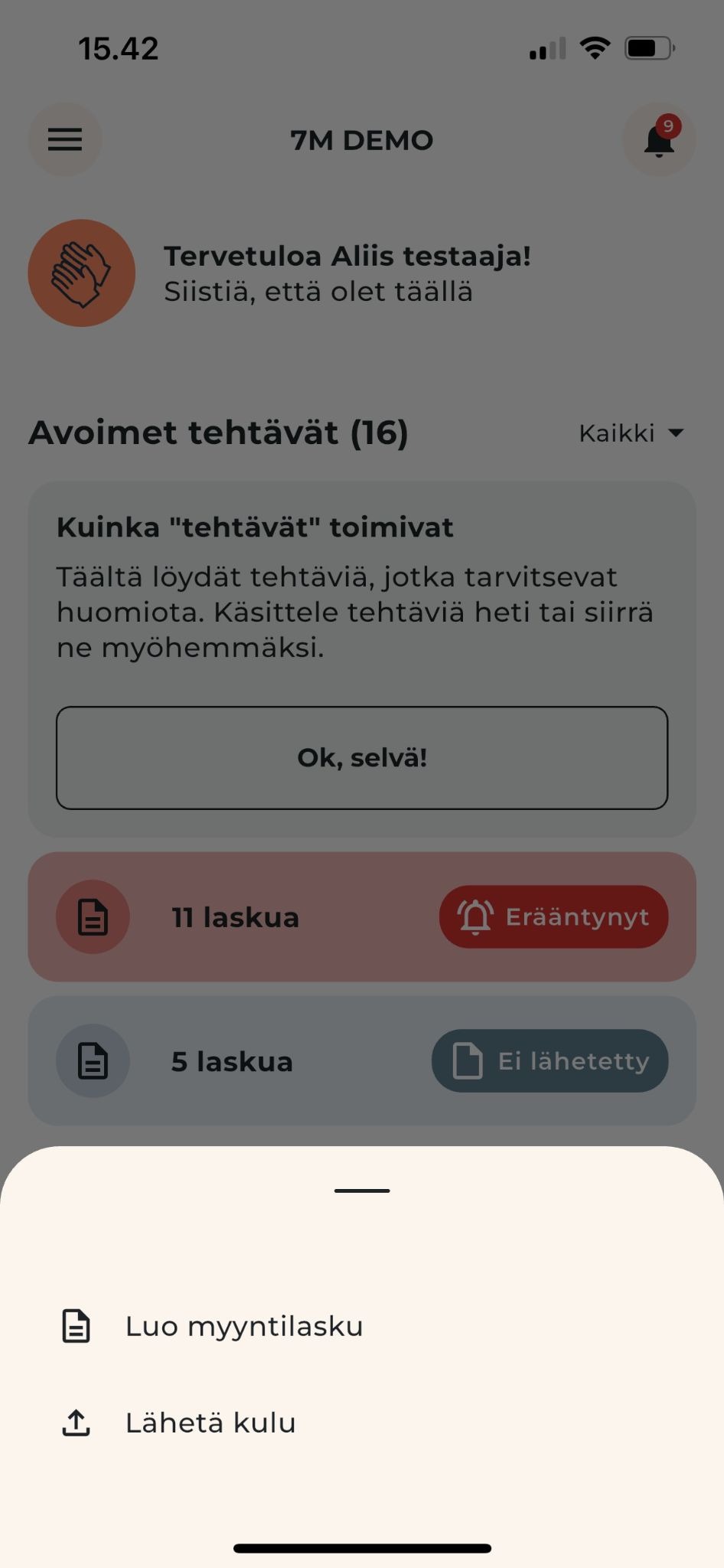
Task: Confirm with Ok, selvä! button
Action: (362, 758)
